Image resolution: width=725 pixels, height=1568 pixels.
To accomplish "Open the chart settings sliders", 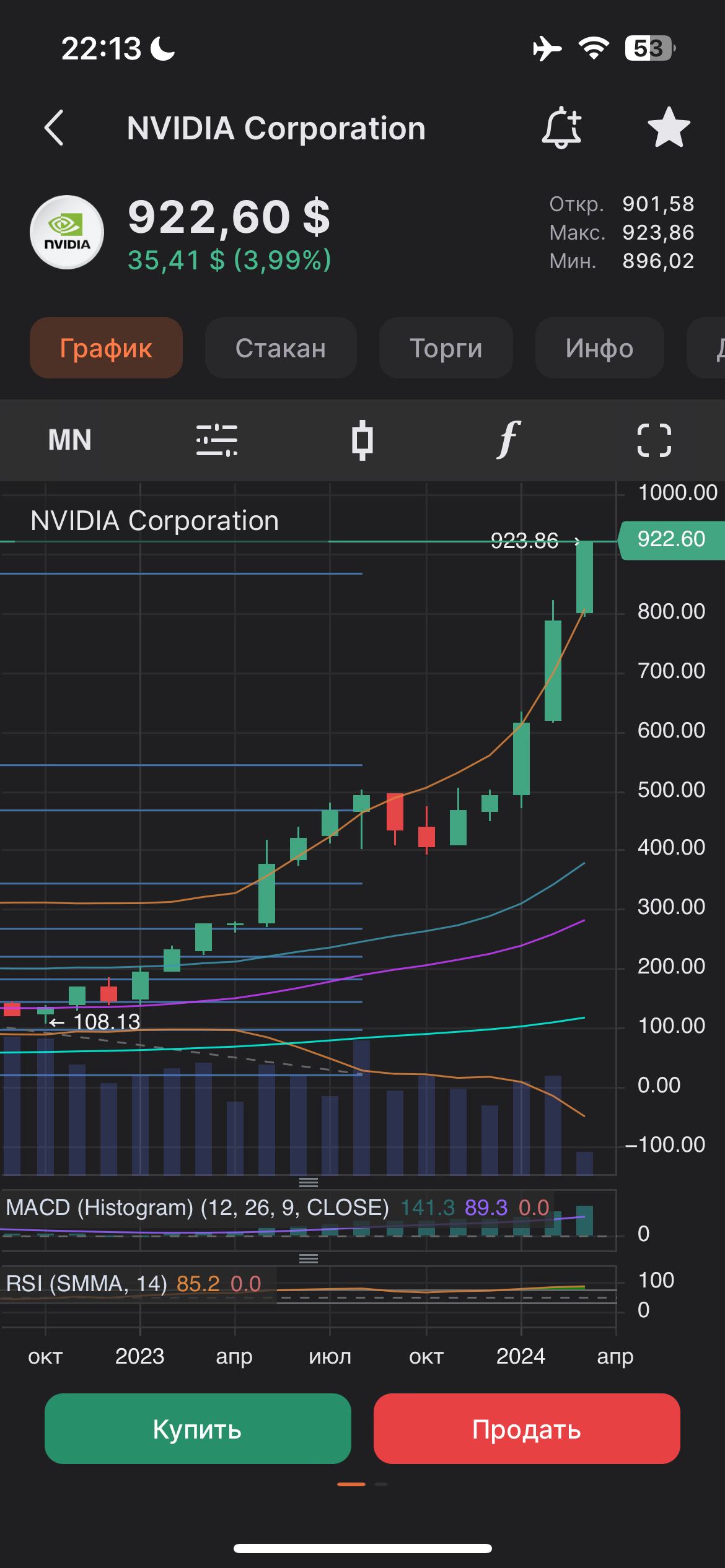I will [217, 440].
